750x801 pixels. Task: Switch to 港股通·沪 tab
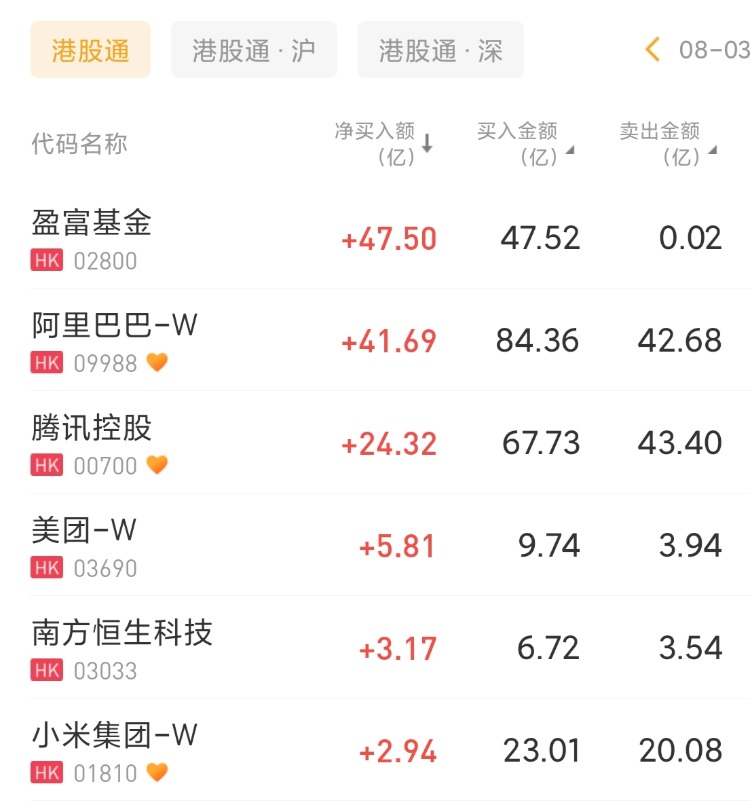pos(254,50)
